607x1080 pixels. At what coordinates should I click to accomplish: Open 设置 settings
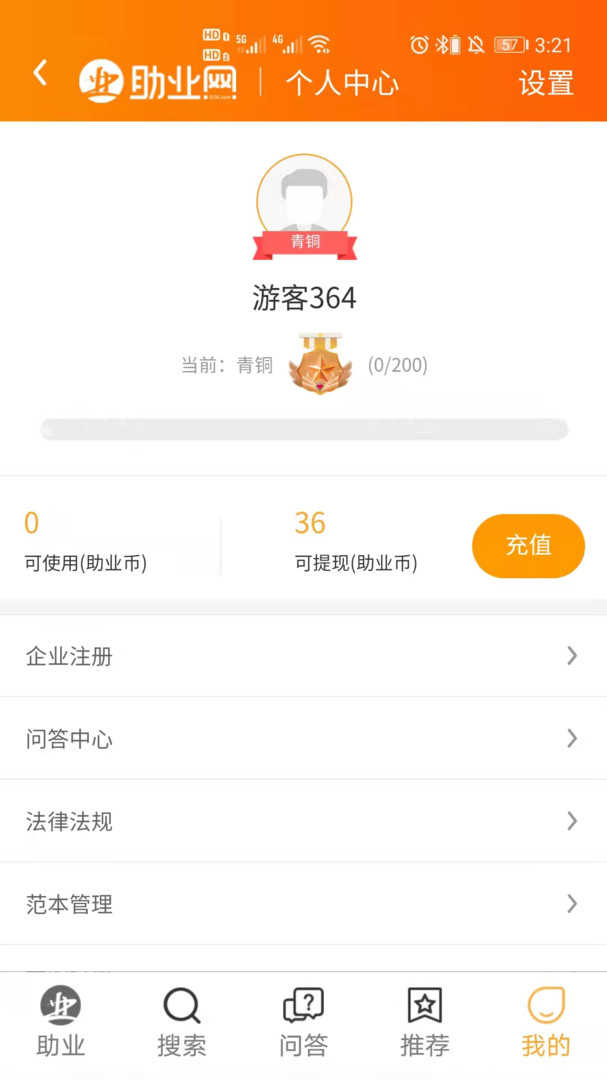click(545, 82)
